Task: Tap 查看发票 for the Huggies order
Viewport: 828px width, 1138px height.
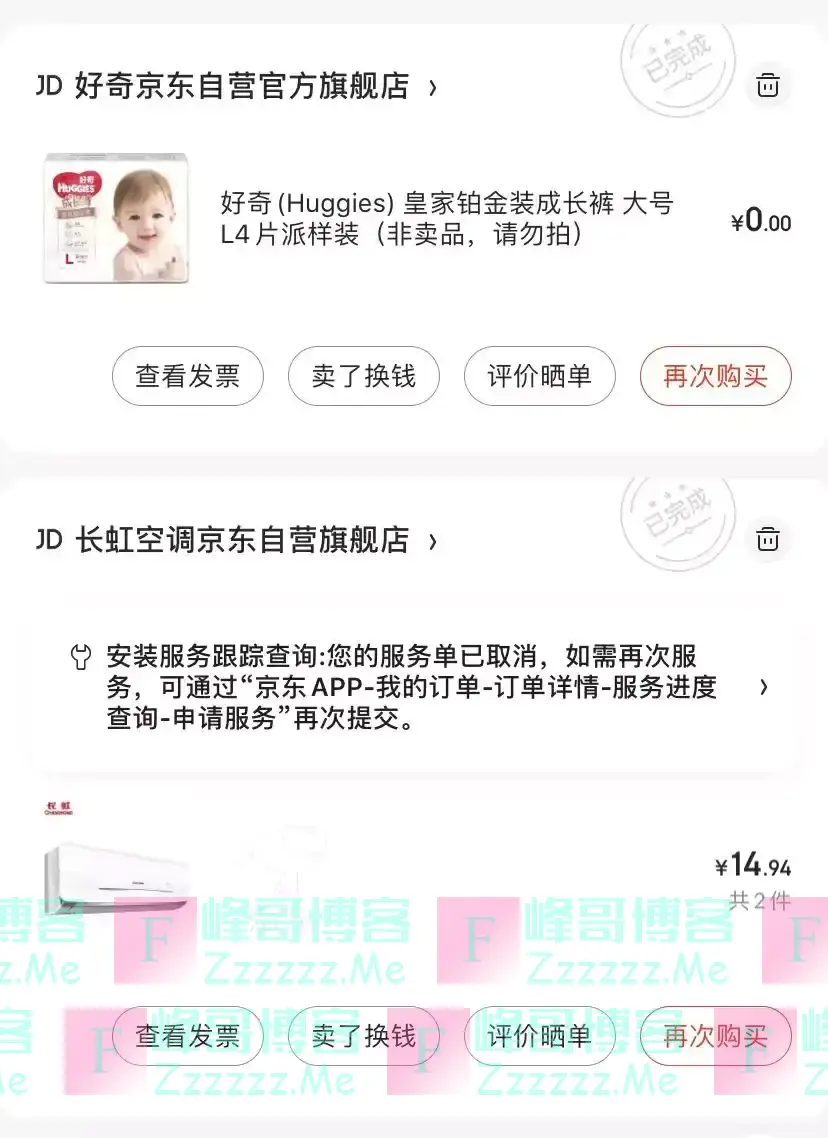Action: (x=188, y=376)
